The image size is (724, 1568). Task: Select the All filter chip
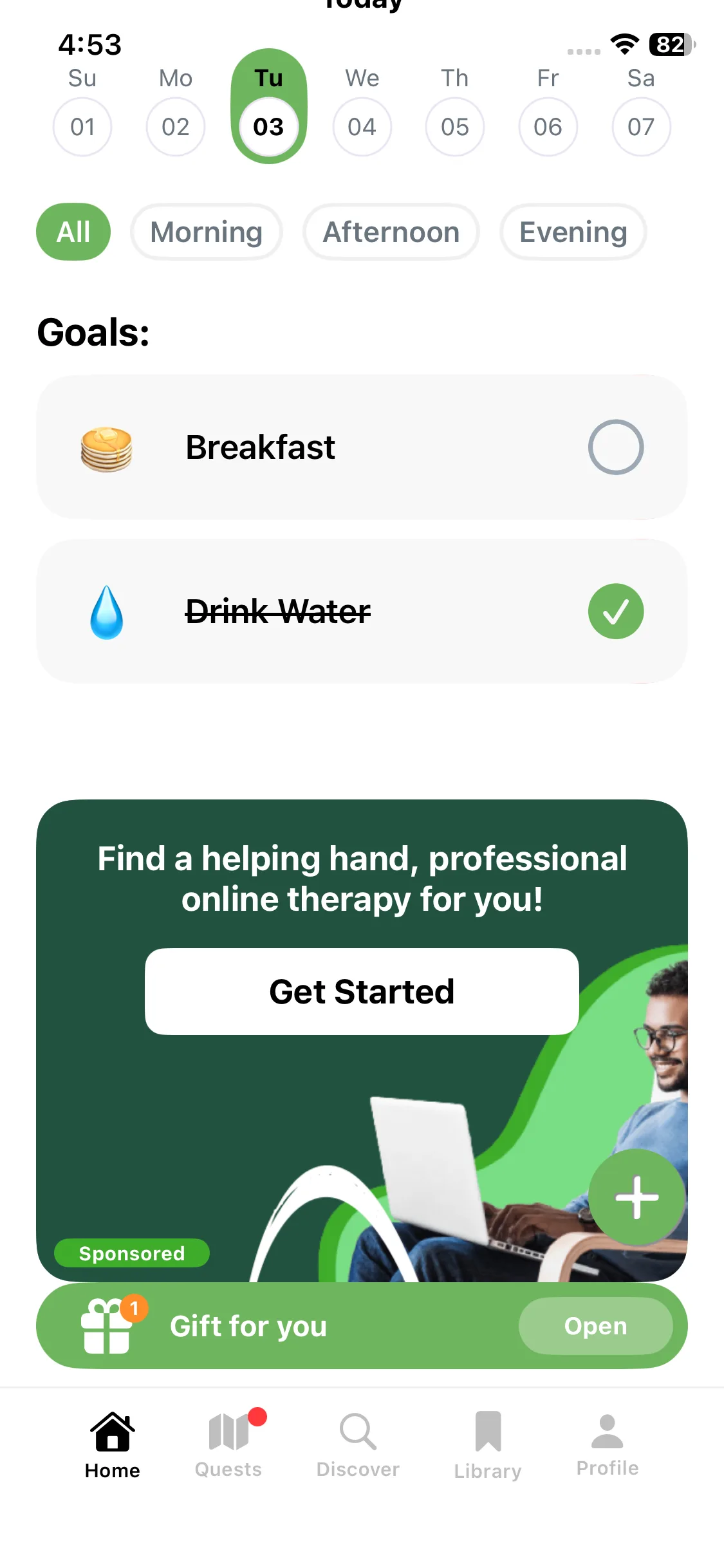click(x=73, y=232)
